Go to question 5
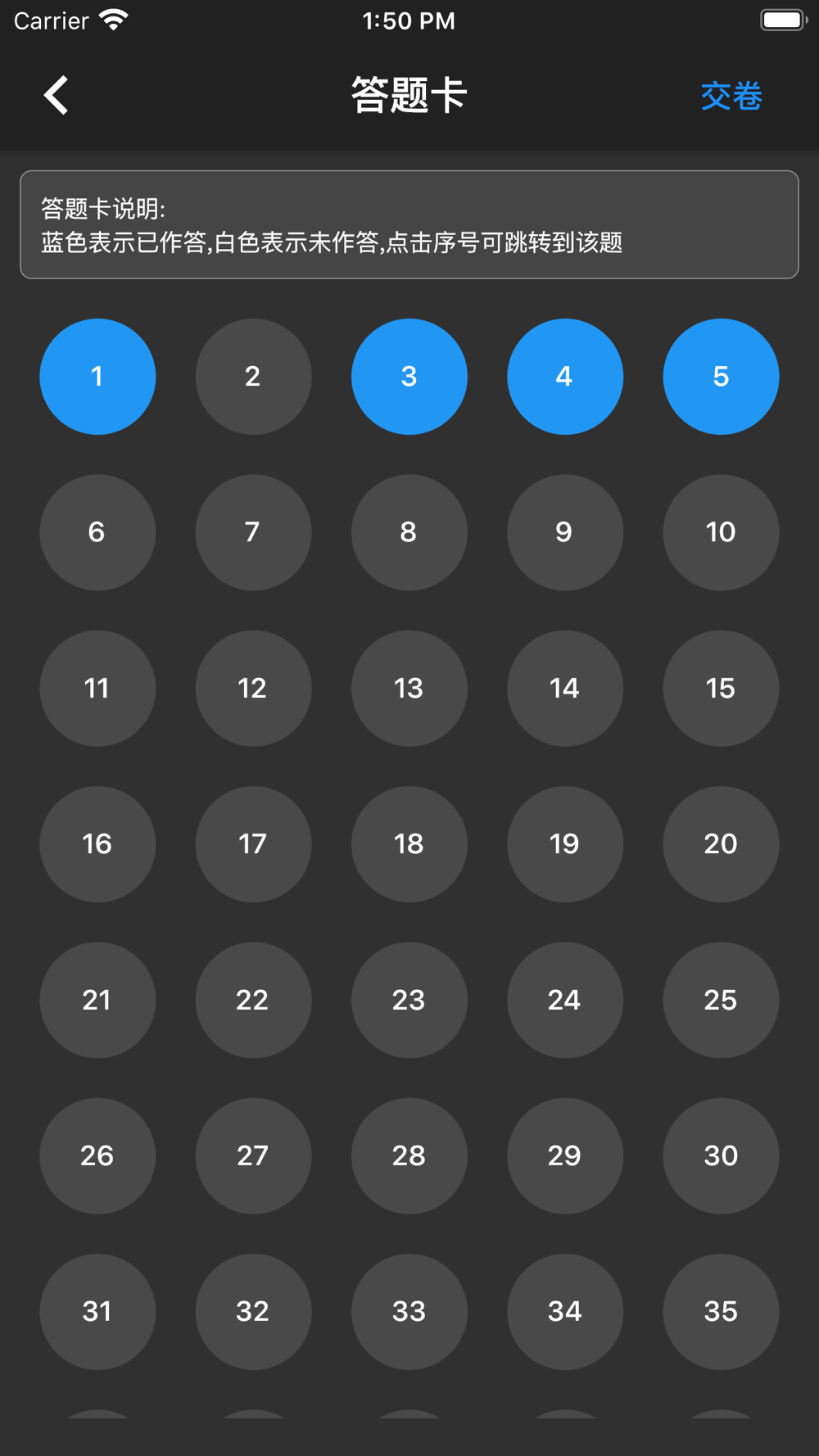Image resolution: width=819 pixels, height=1456 pixels. coord(721,377)
